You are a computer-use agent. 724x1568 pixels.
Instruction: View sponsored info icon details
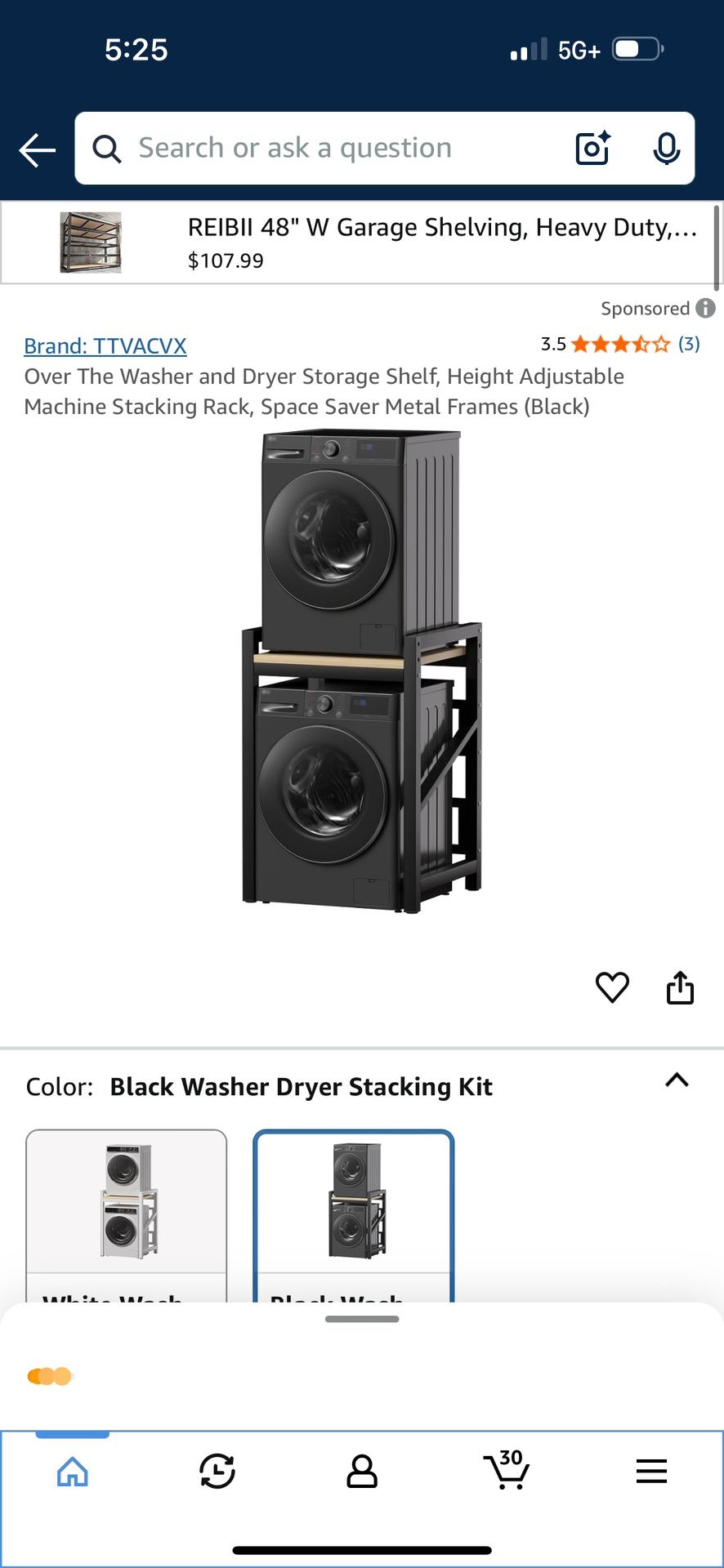705,308
